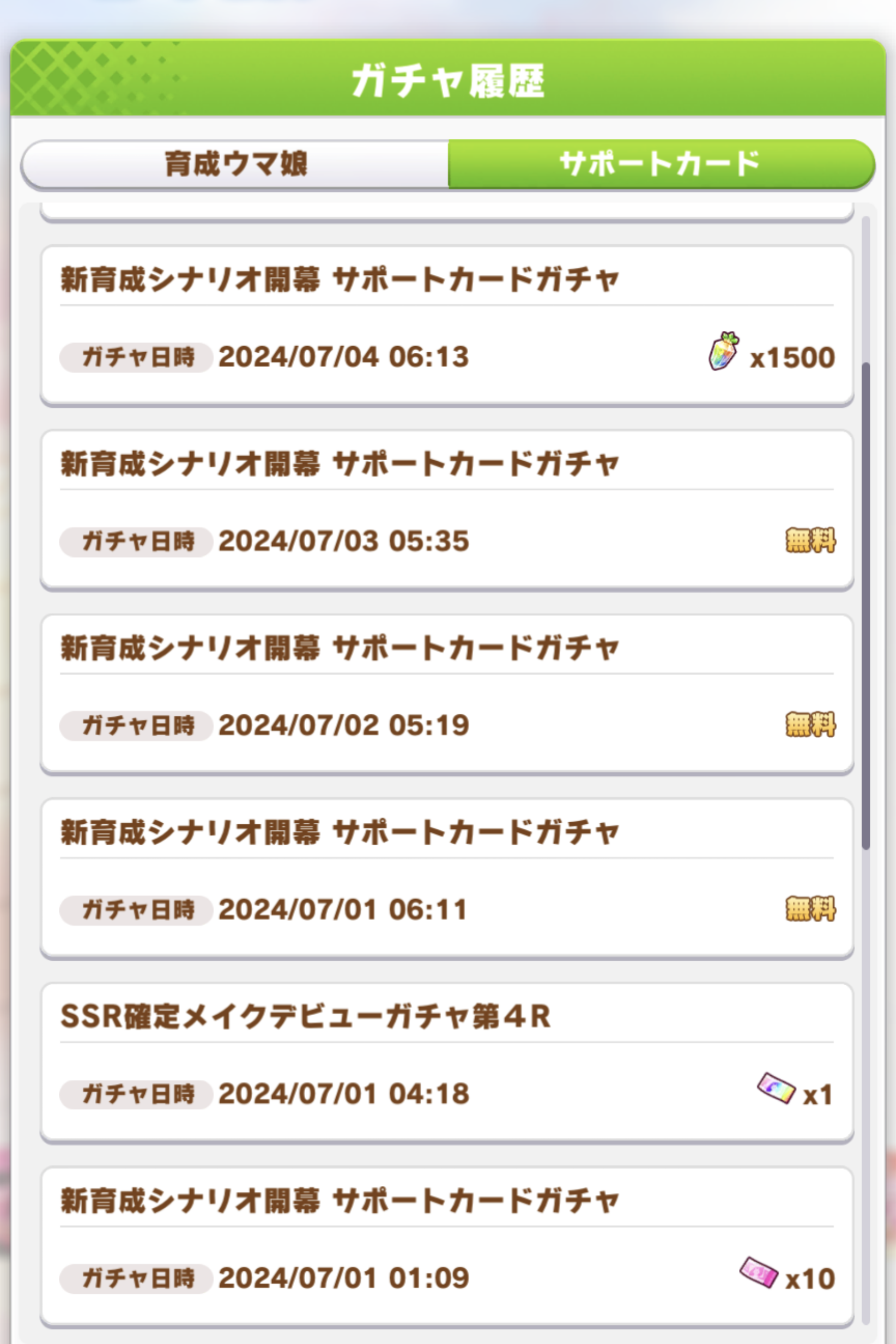Open the SSR確定メイクデビューガチャ第4R entry
The width and height of the screenshot is (896, 1344).
pyautogui.click(x=447, y=1062)
